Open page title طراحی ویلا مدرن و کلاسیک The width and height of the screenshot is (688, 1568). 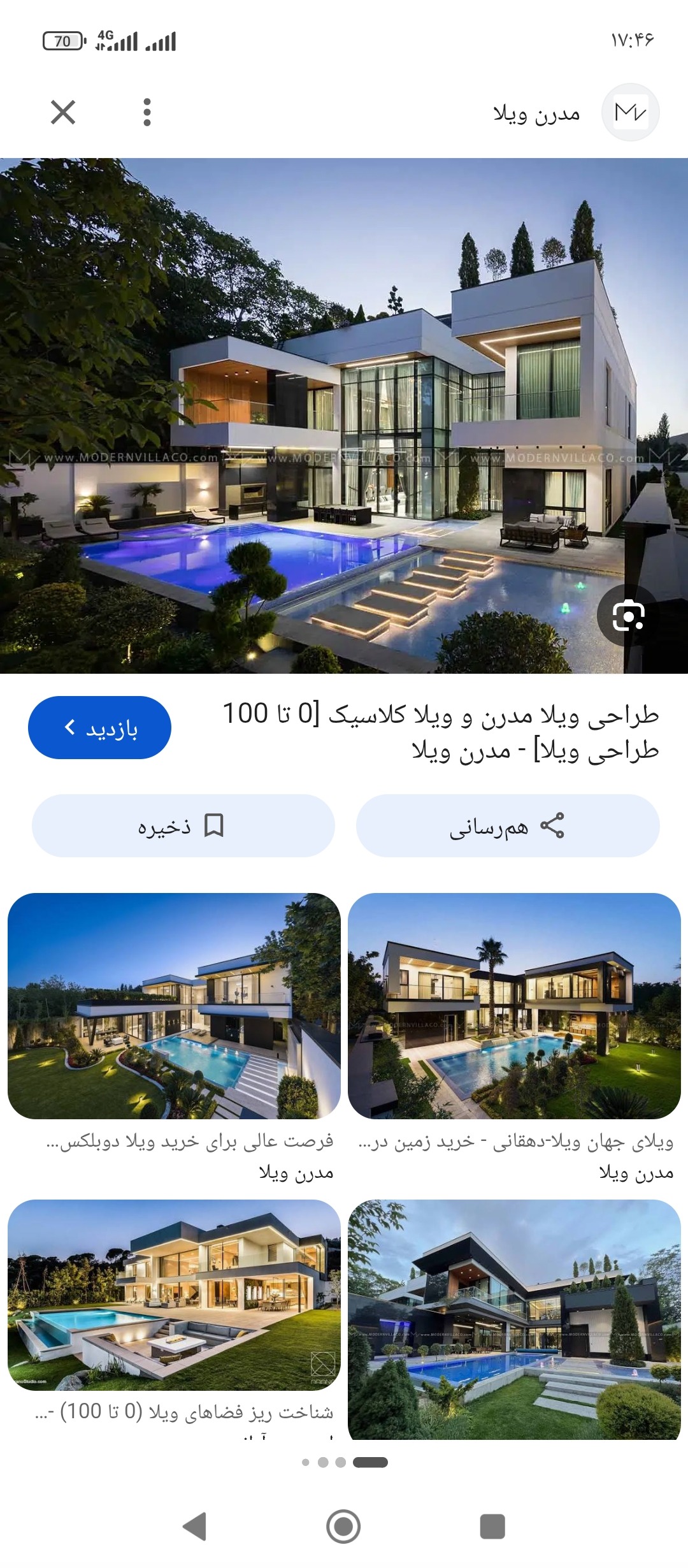point(440,732)
